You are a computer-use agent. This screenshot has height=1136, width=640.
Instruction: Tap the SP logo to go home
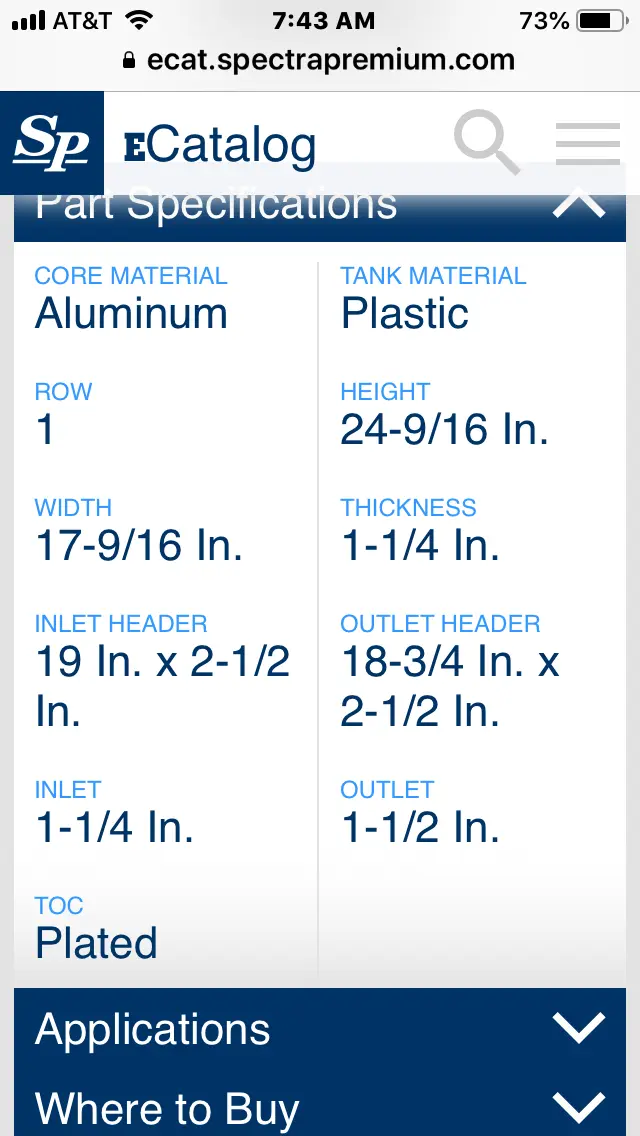(51, 143)
